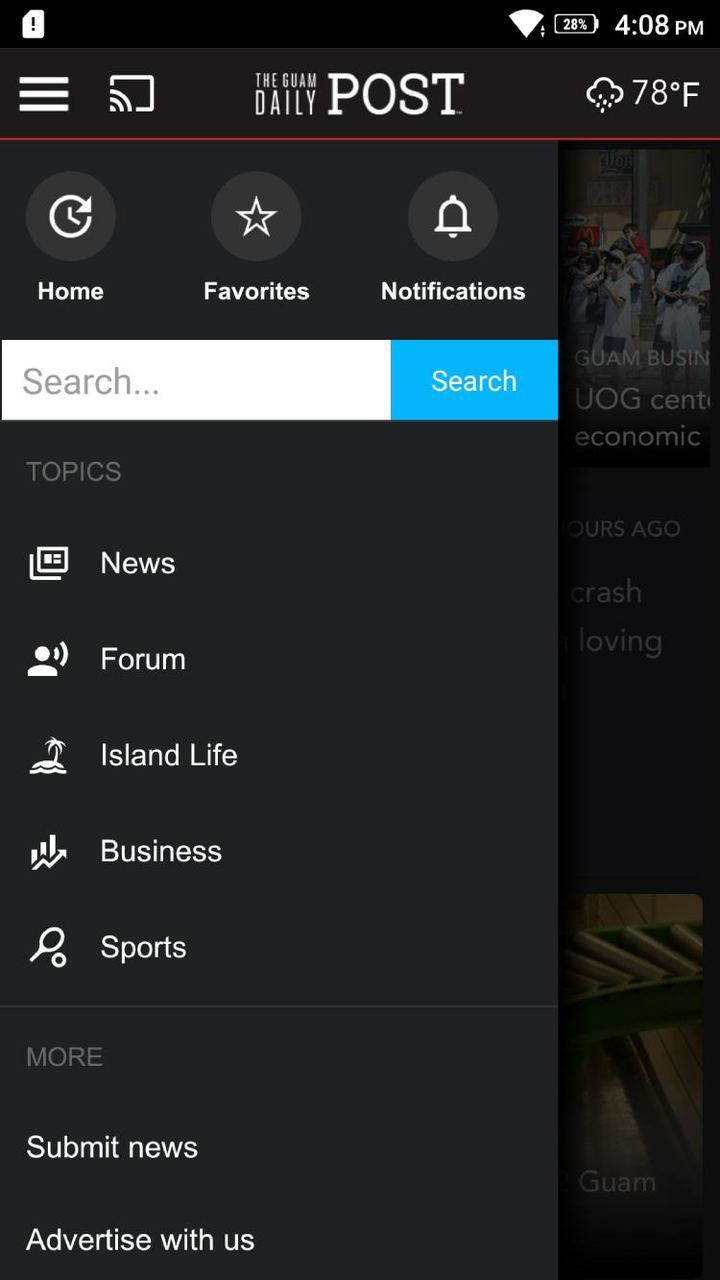
Task: Check the weather via the rain cloud icon
Action: pos(603,95)
